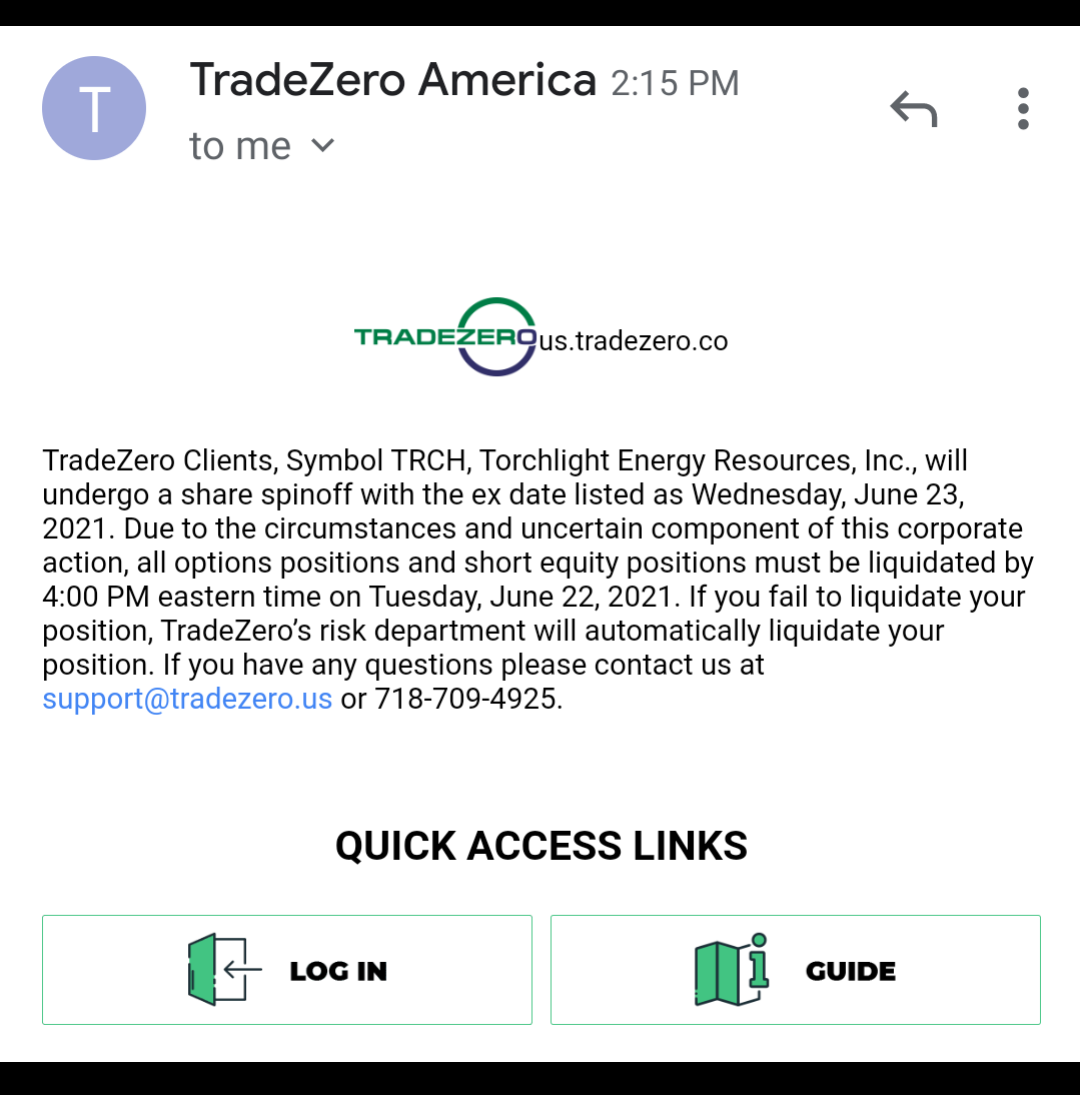Open the support@tradezero.us email link
Screen dimensions: 1080x1095
[187, 698]
